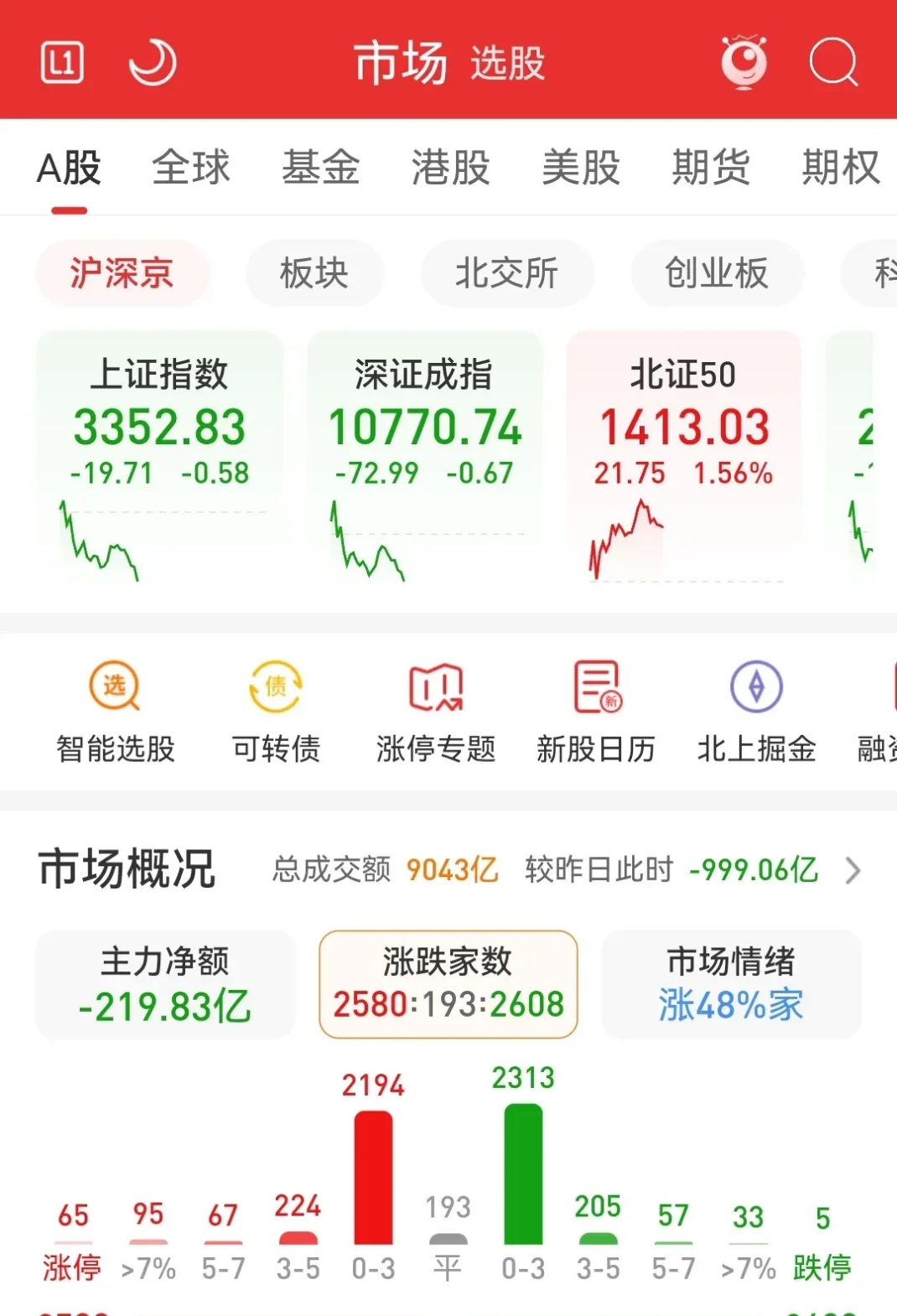Open the L1 quote level icon

62,60
